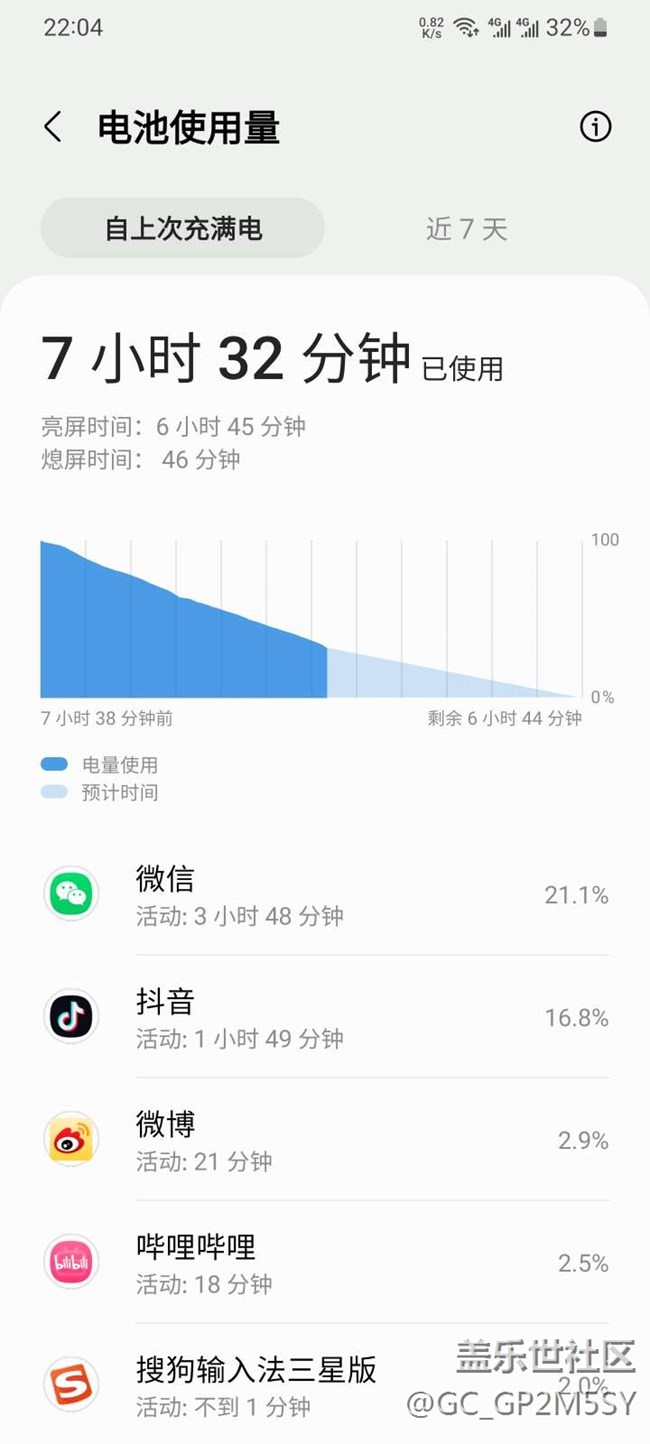Open 搜狗输入法三星版 battery usage details
The width and height of the screenshot is (650, 1444).
tap(326, 1385)
